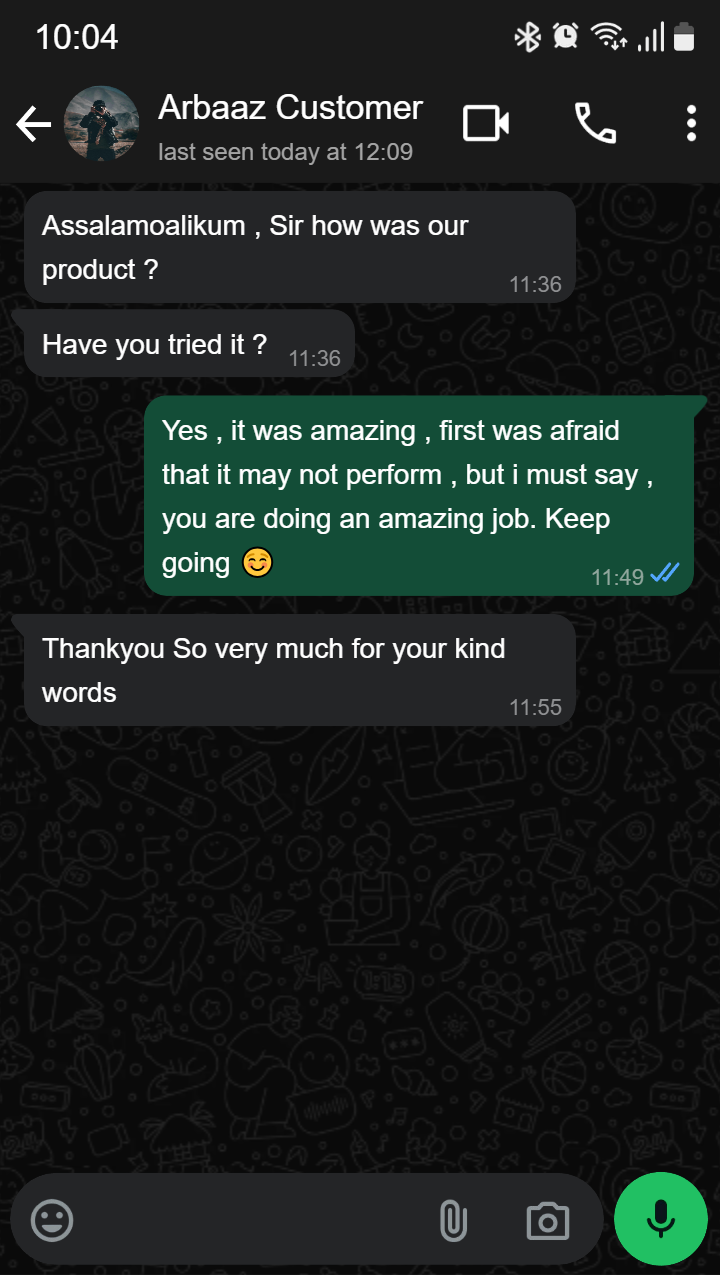
Task: Open Arbaaz Customer's profile picture
Action: tap(101, 124)
